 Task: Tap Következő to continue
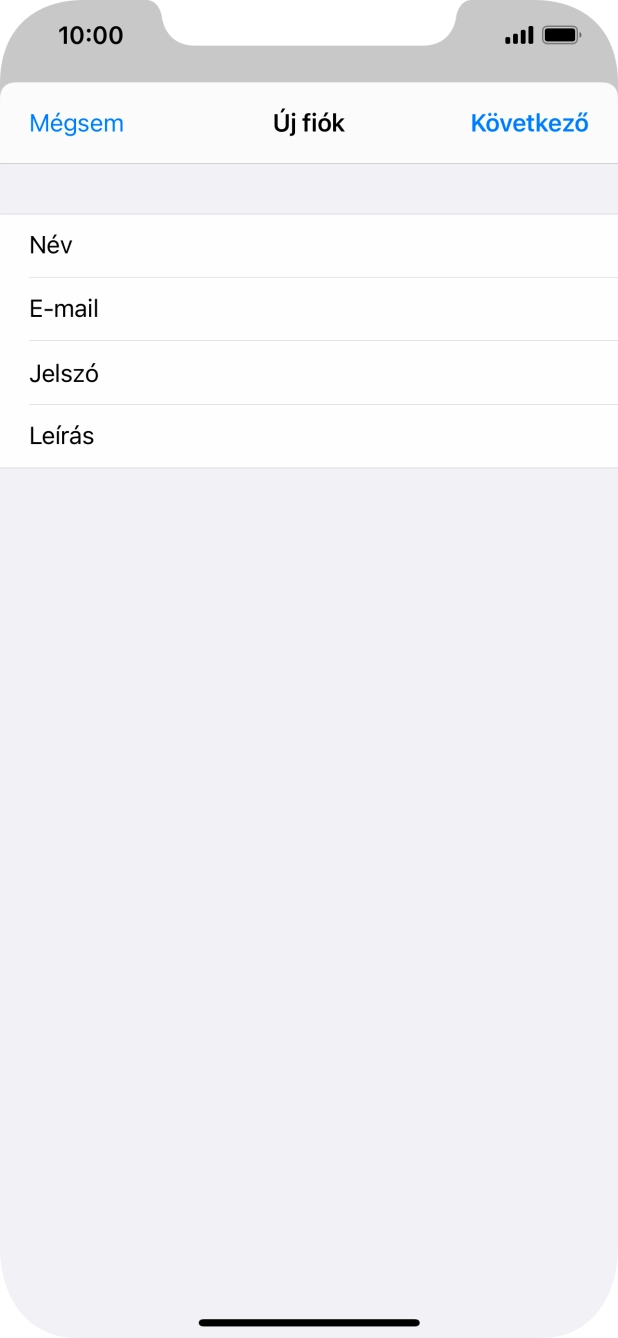pyautogui.click(x=529, y=123)
